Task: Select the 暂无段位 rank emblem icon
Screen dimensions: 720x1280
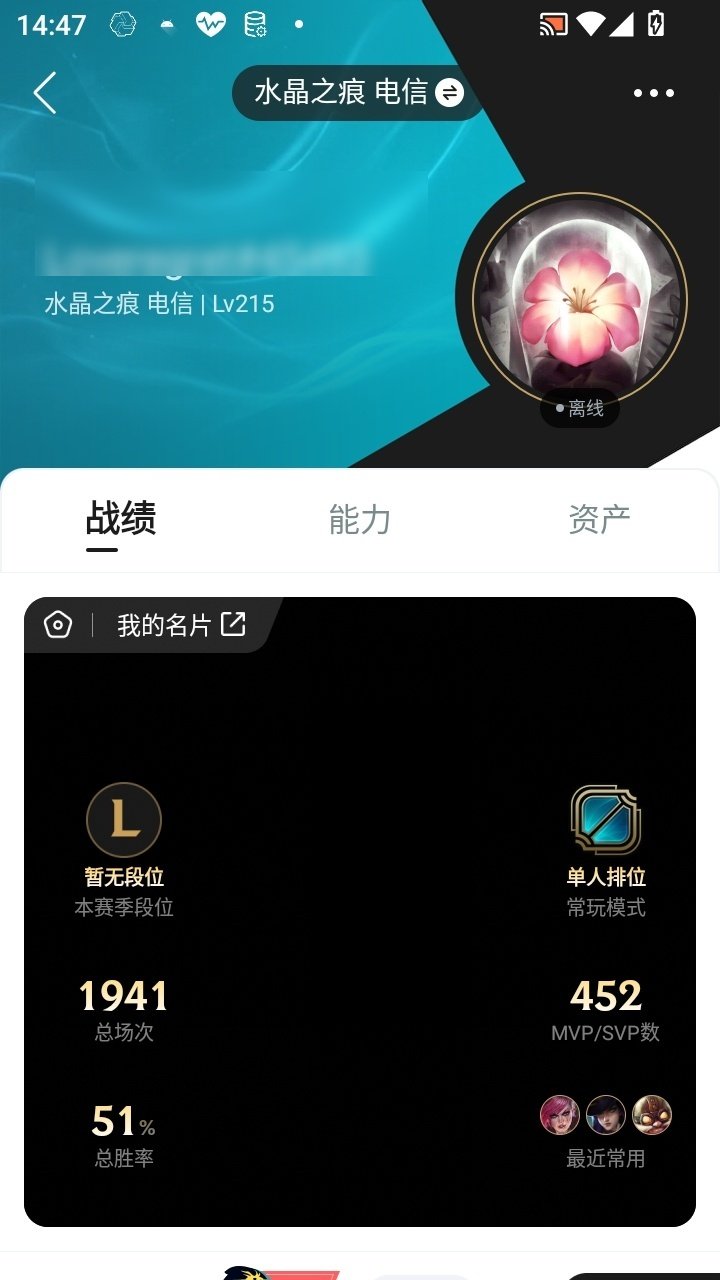Action: pyautogui.click(x=124, y=818)
